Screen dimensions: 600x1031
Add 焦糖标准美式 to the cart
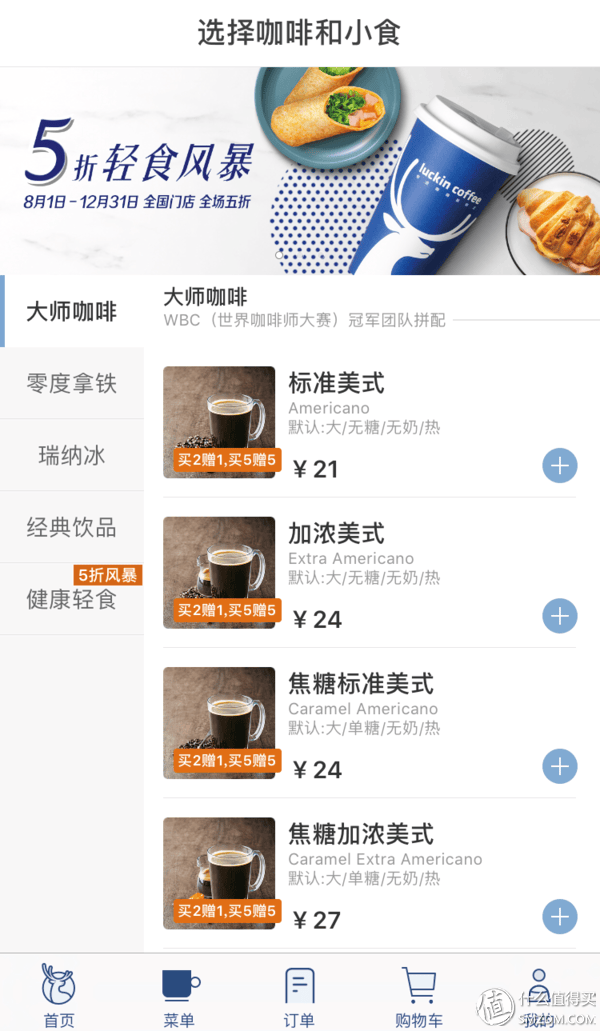pyautogui.click(x=559, y=767)
